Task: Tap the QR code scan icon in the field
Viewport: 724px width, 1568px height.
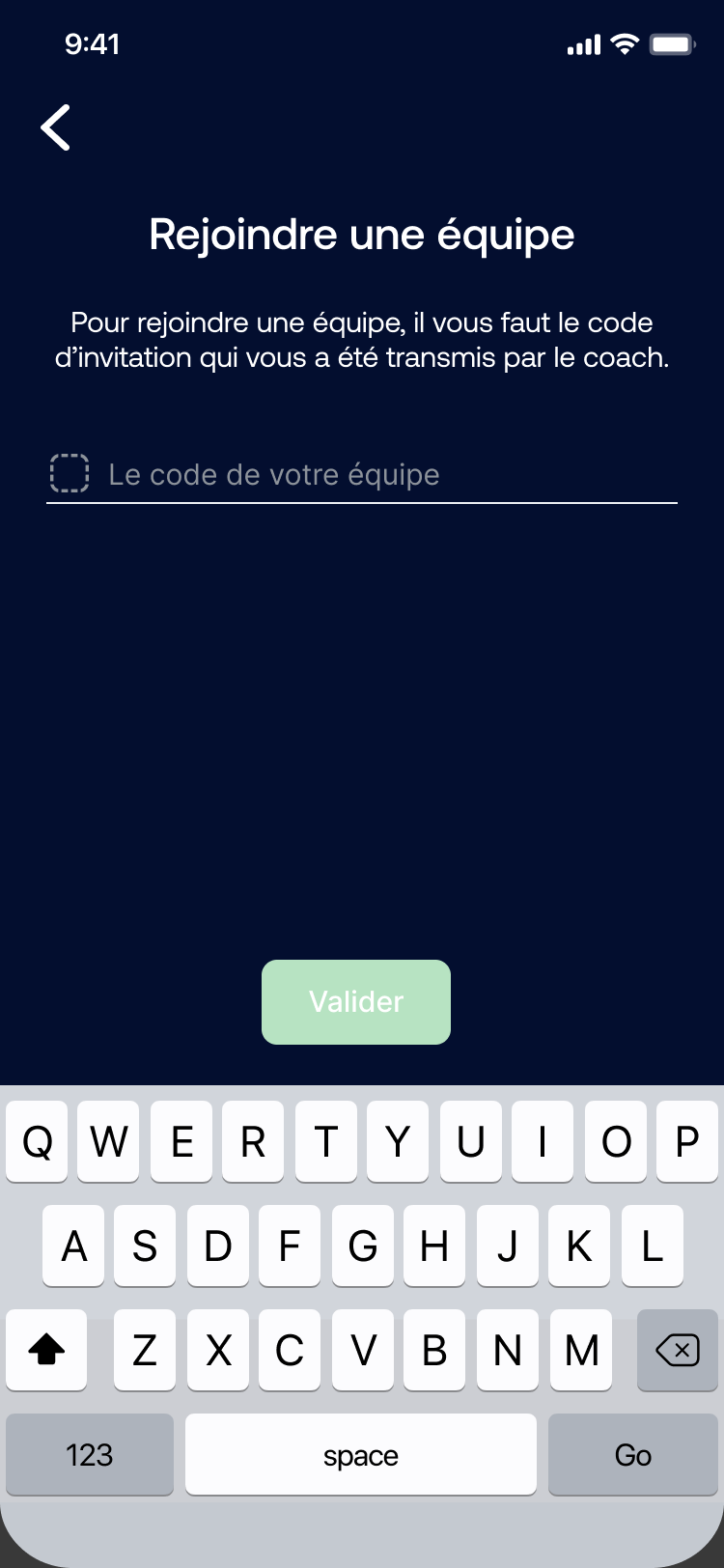Action: (x=70, y=473)
